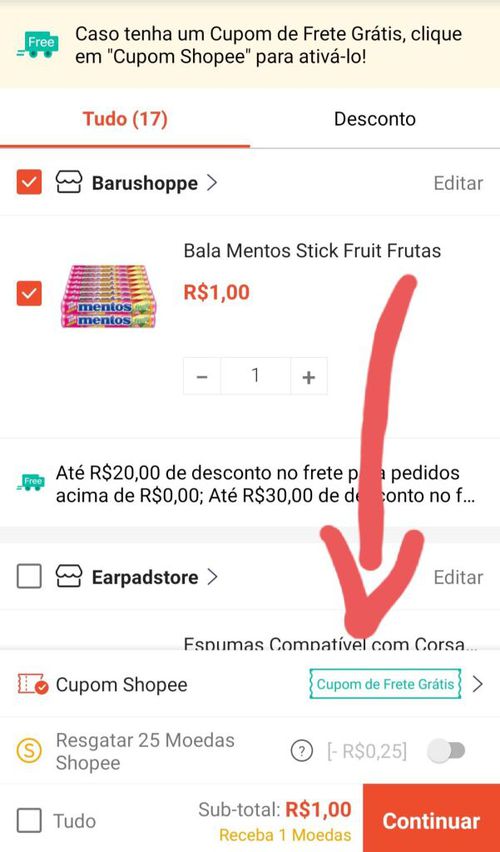The height and width of the screenshot is (852, 500).
Task: Open the shipping discount info row
Action: pyautogui.click(x=250, y=484)
